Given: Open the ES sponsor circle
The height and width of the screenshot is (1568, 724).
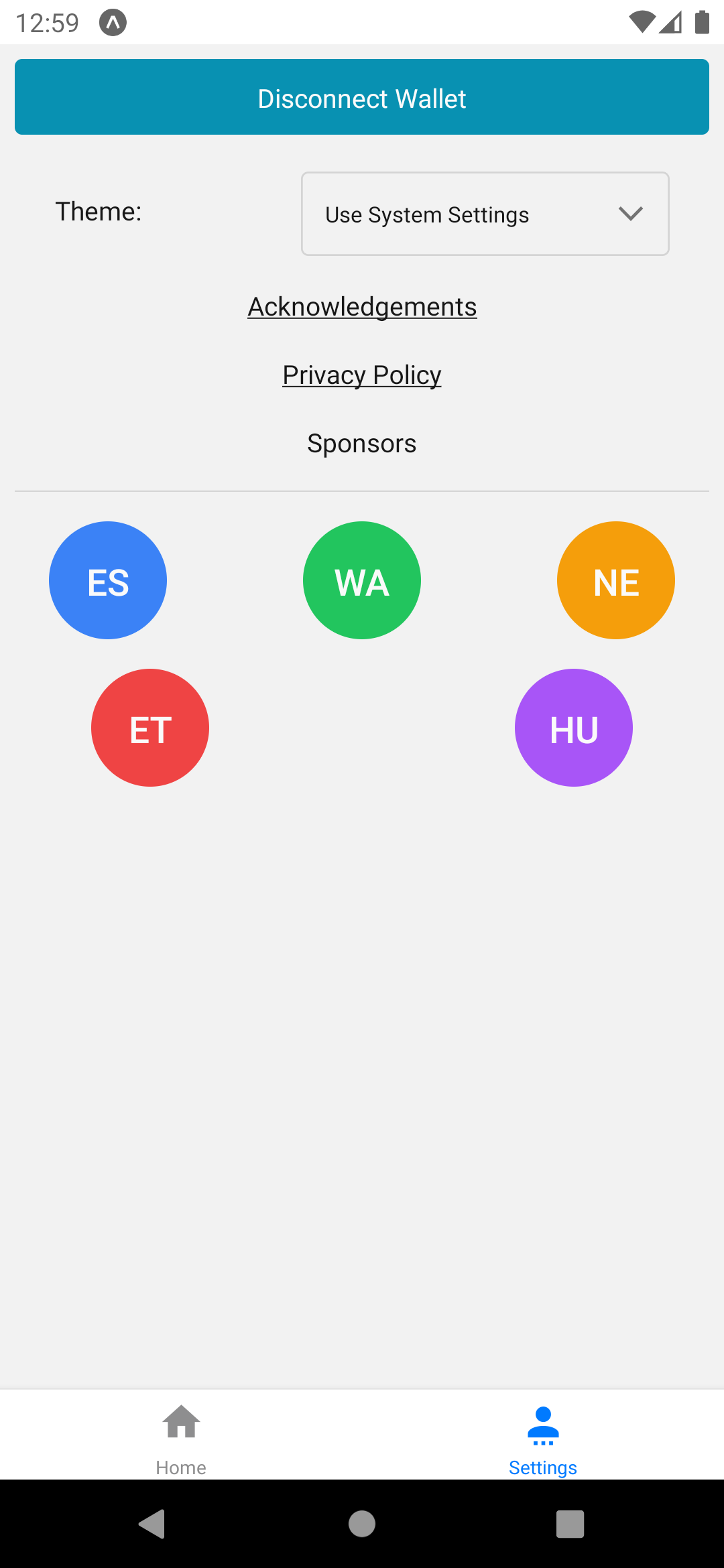Looking at the screenshot, I should click(108, 580).
